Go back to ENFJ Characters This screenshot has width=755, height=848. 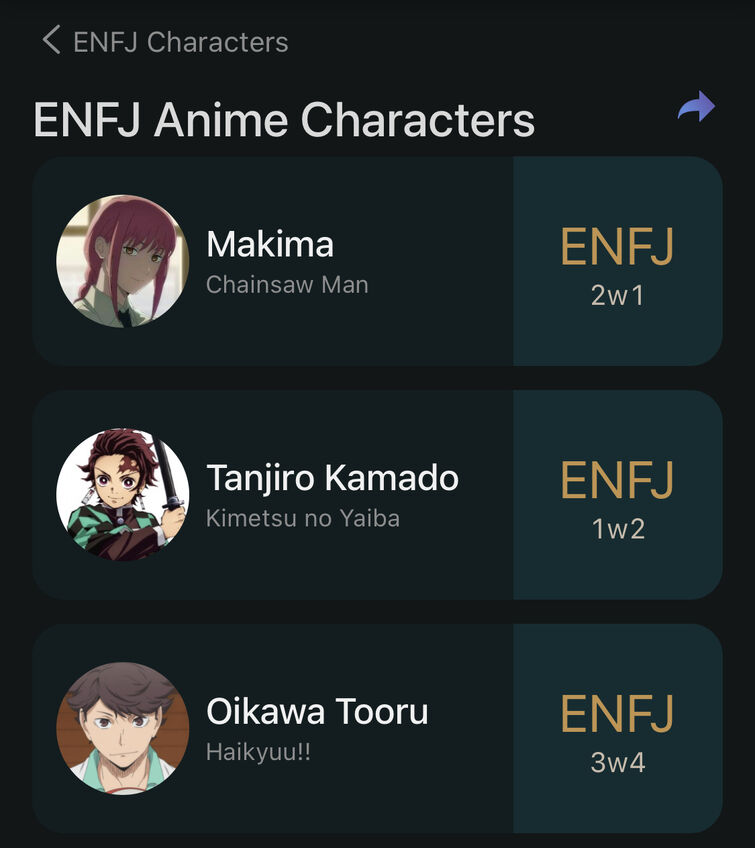pyautogui.click(x=165, y=42)
